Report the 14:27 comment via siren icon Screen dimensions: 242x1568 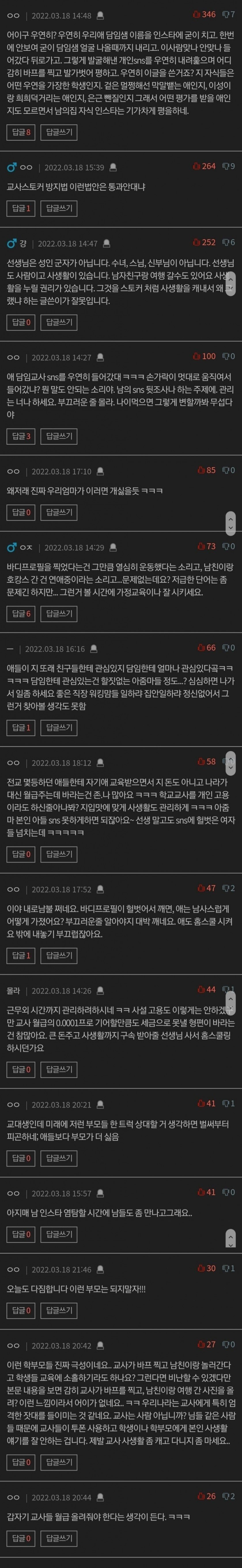[100, 357]
